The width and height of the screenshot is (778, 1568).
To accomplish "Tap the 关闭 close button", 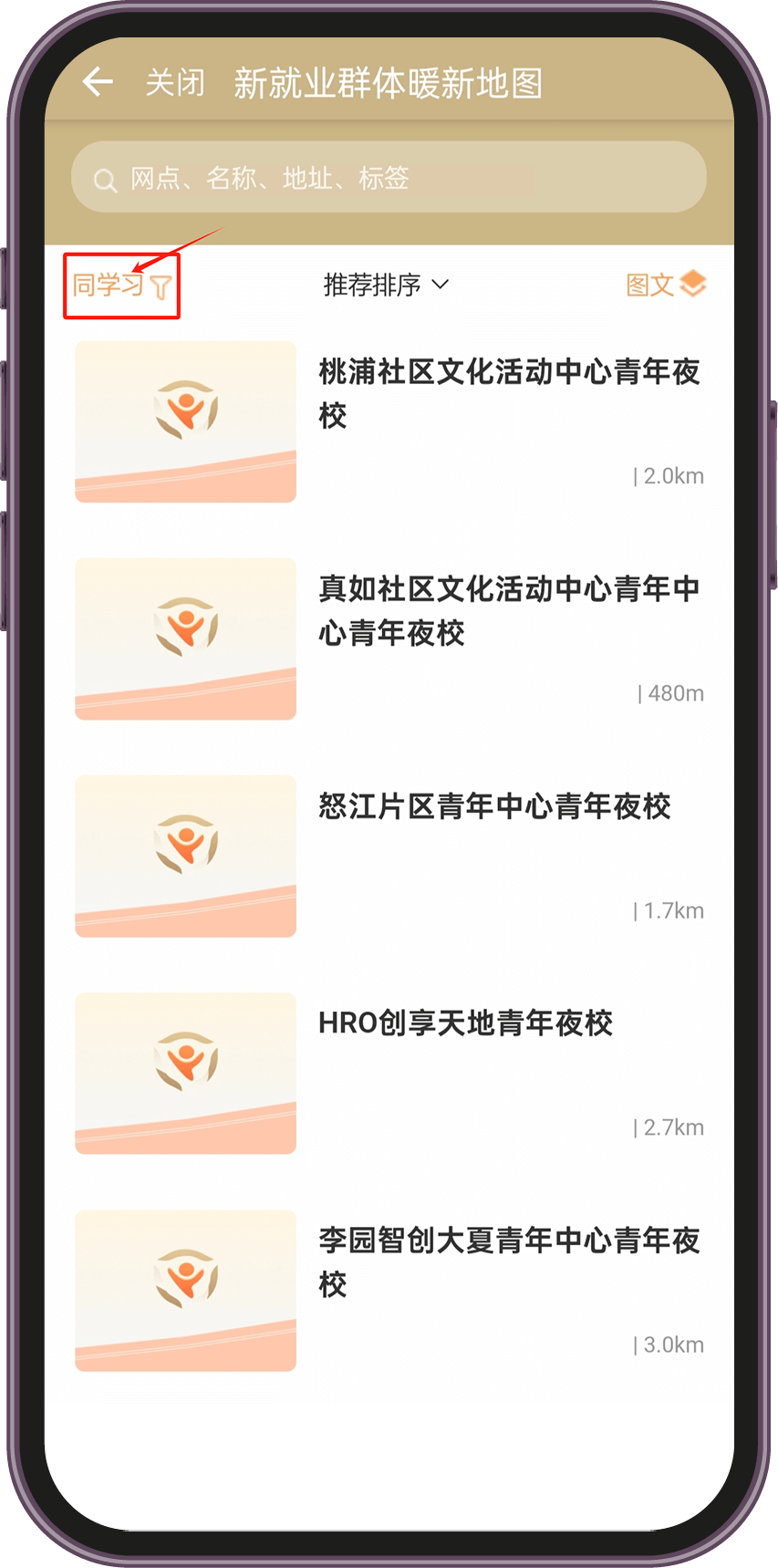I will [x=175, y=83].
